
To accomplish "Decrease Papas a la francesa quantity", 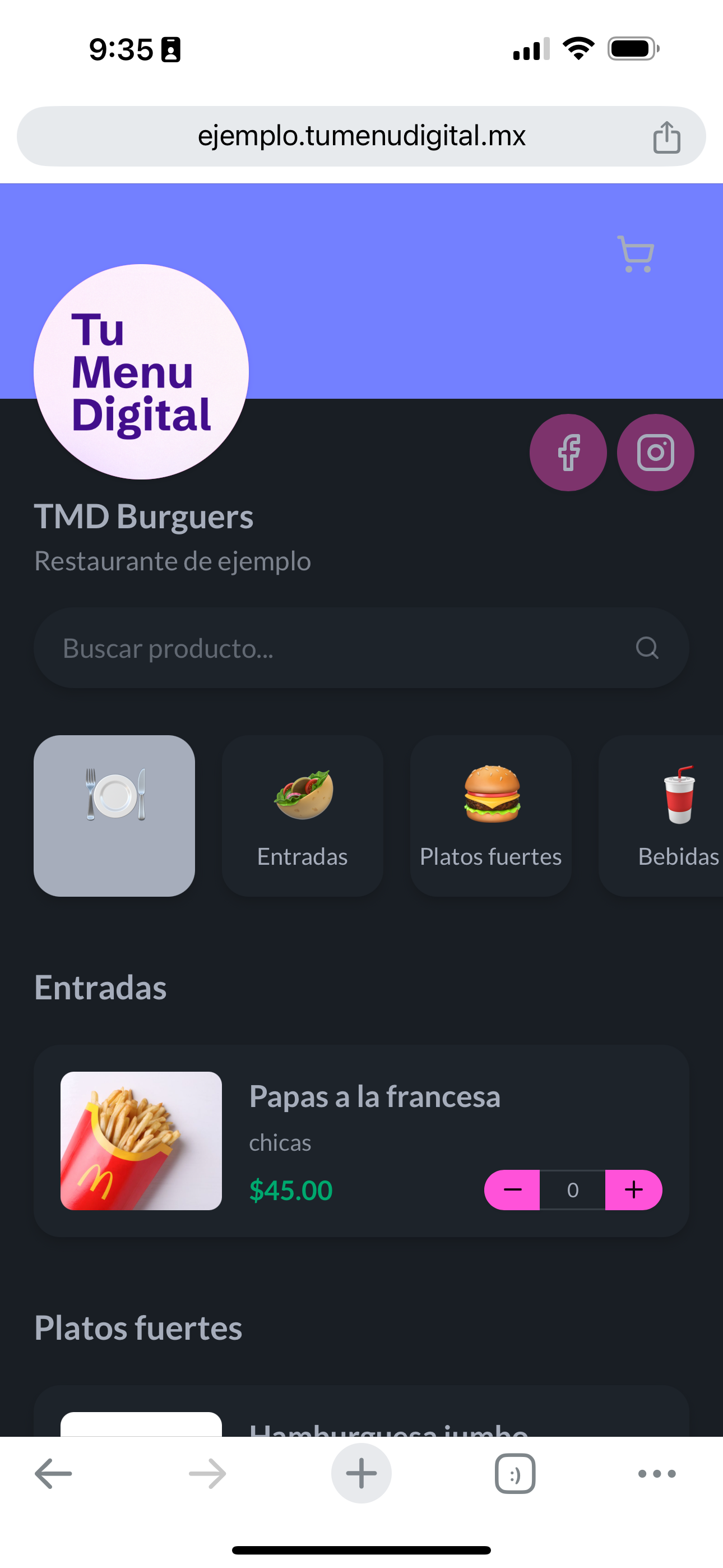I will [x=513, y=1189].
